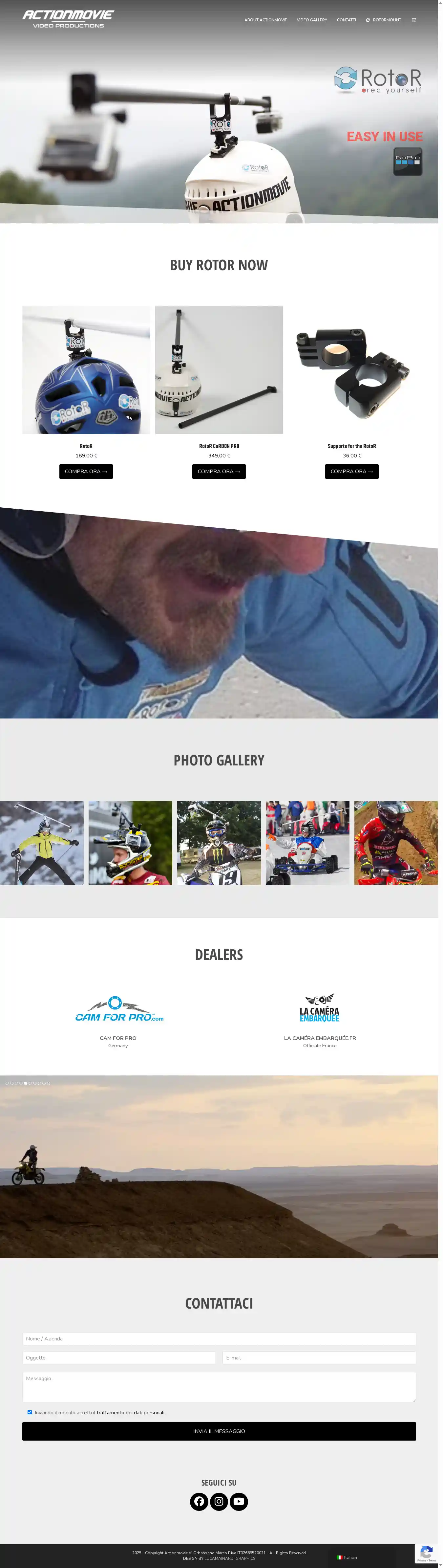Image resolution: width=443 pixels, height=1568 pixels.
Task: Go to Video Gallery page
Action: coord(311,20)
